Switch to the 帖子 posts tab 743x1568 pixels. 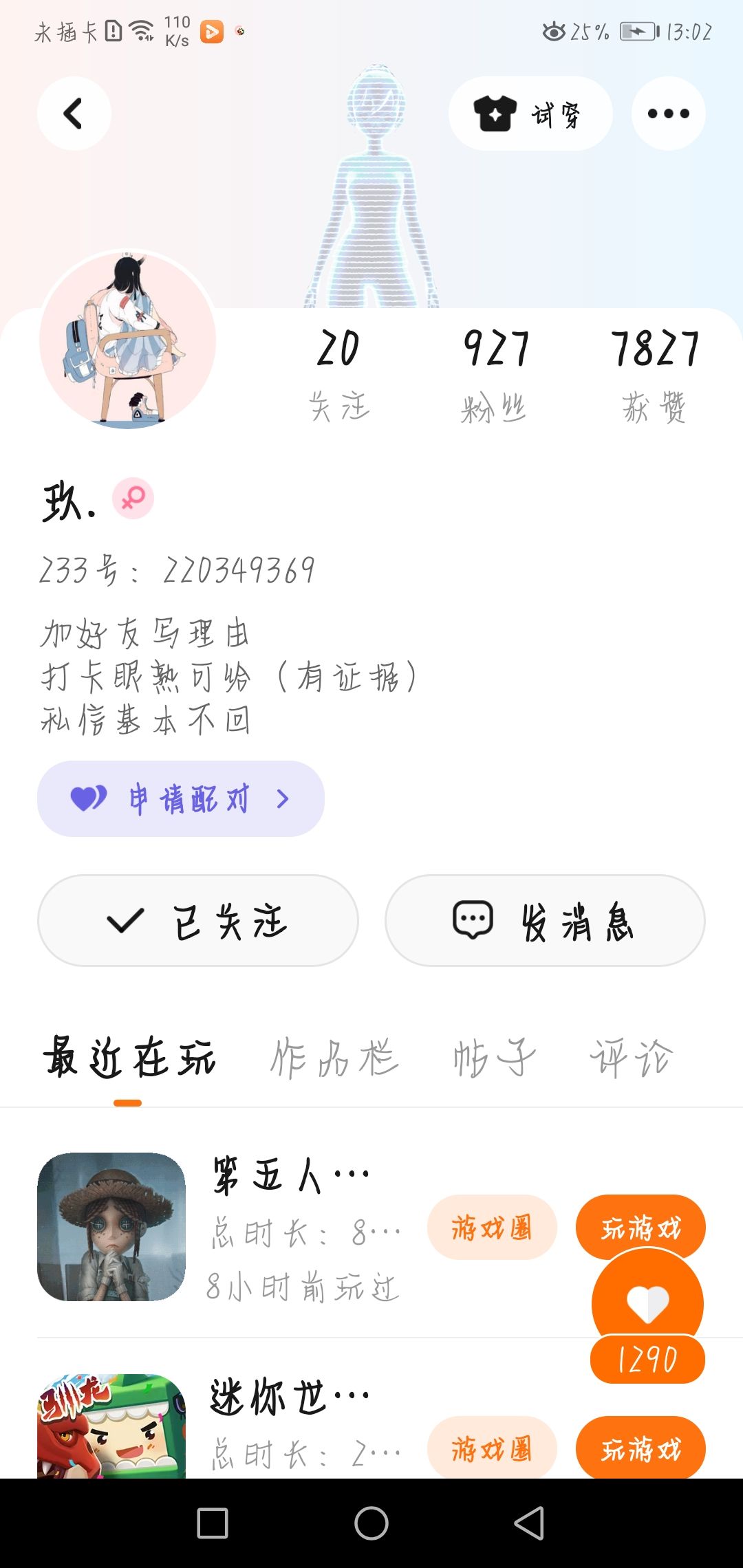coord(494,1058)
